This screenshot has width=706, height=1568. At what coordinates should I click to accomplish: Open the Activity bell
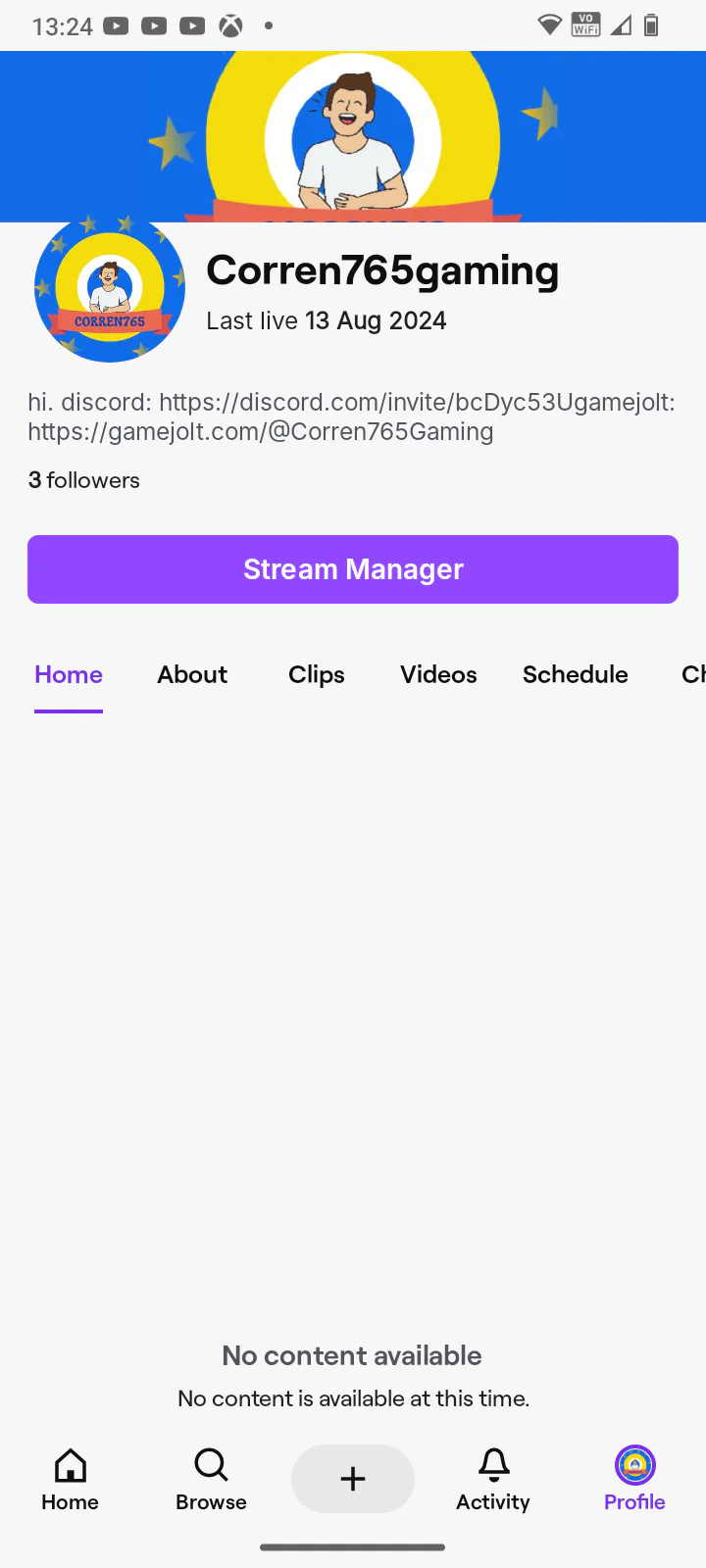493,1480
